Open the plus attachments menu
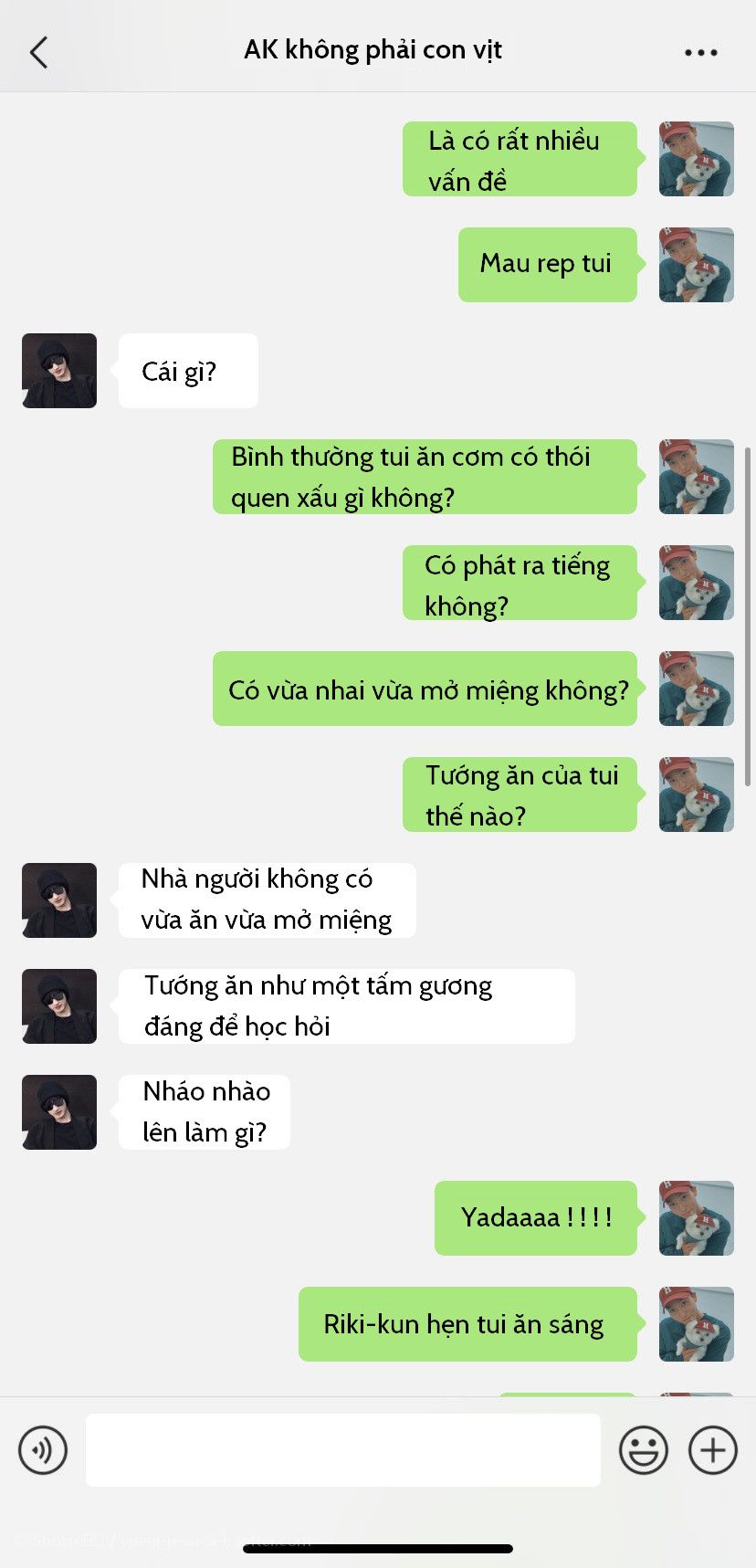 pos(712,1449)
